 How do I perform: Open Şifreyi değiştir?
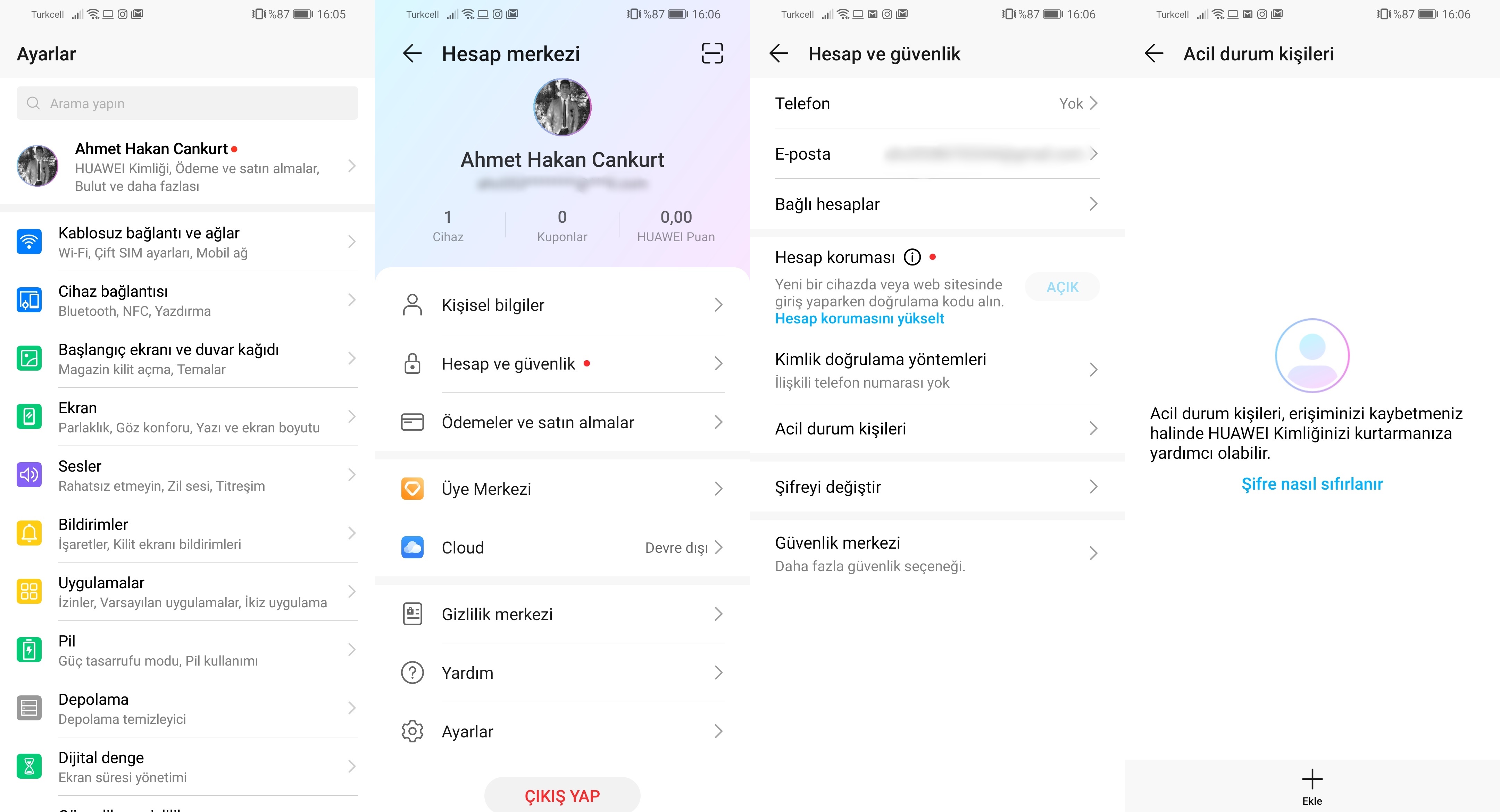[936, 487]
